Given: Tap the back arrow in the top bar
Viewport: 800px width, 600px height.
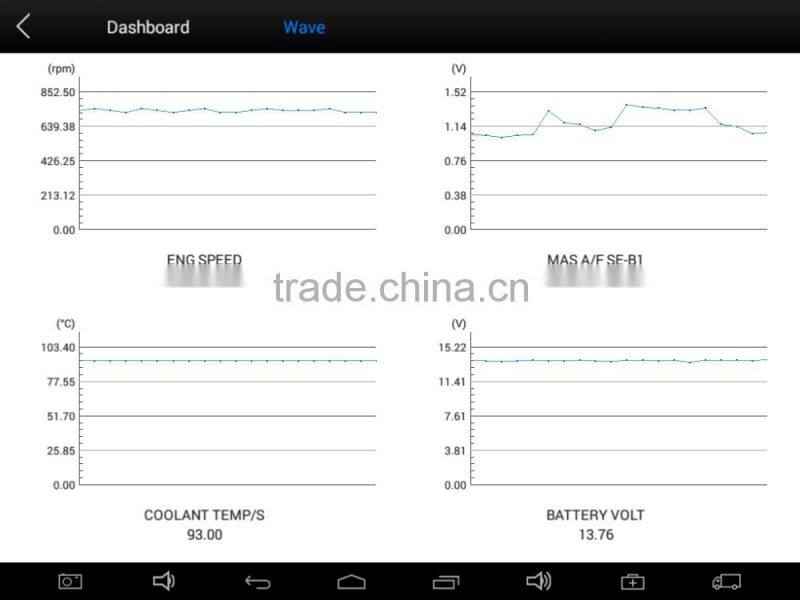Looking at the screenshot, I should (x=23, y=27).
